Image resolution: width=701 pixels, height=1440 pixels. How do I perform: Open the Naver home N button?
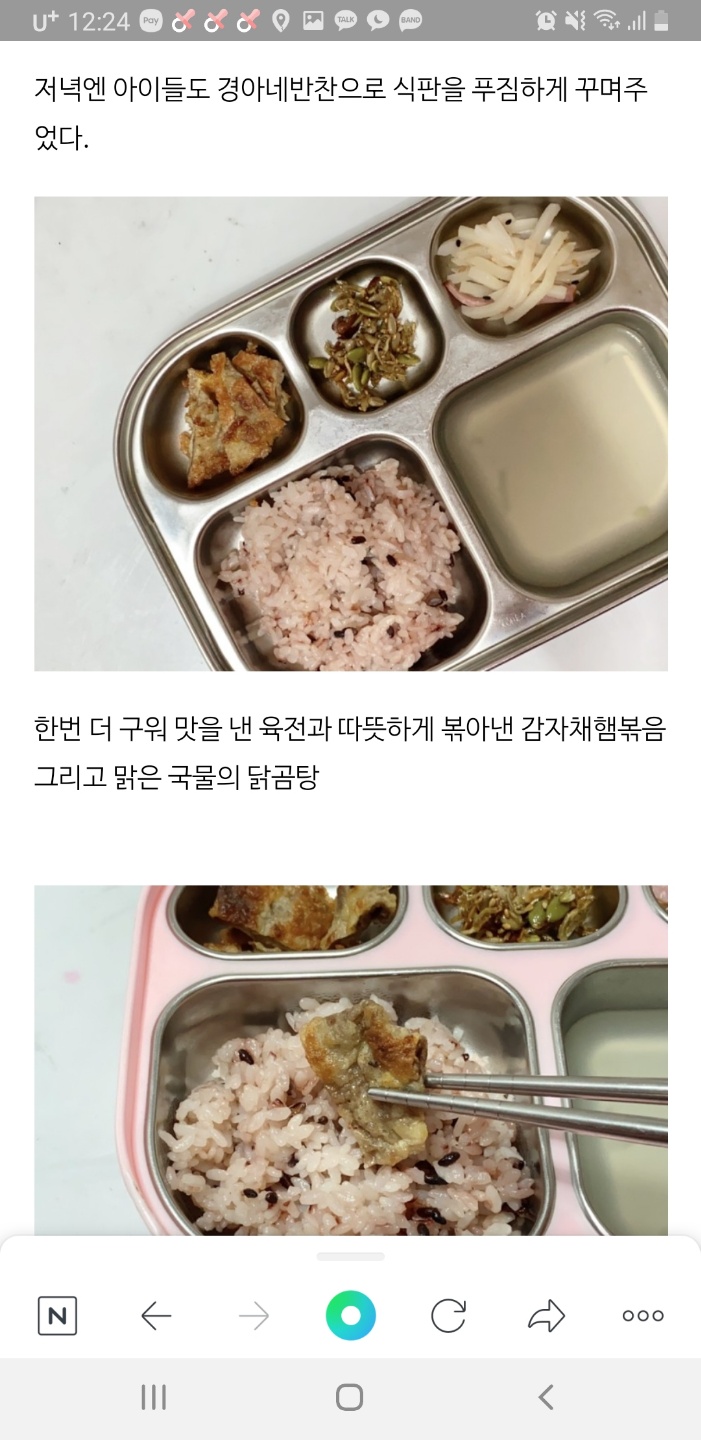(x=57, y=1316)
